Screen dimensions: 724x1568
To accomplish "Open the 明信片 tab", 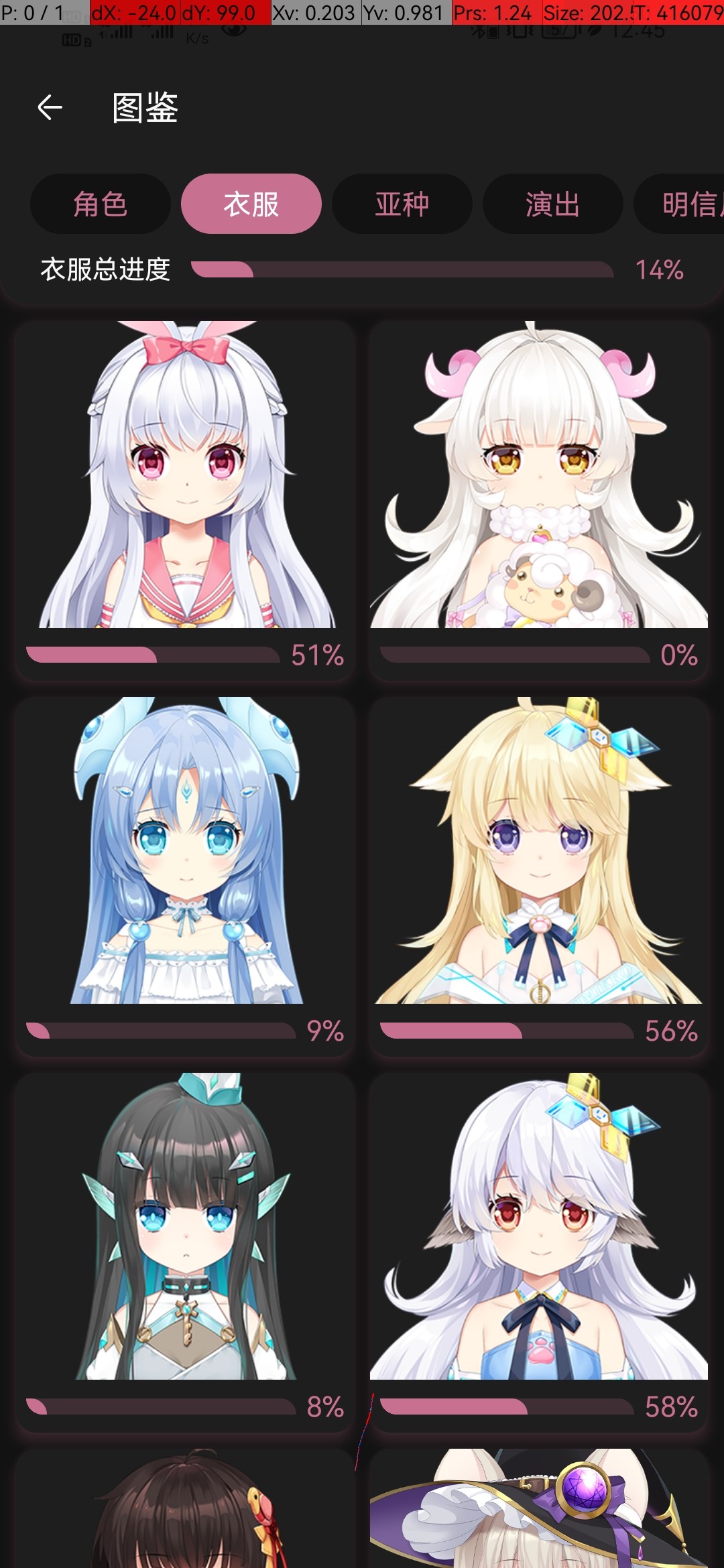I will click(x=684, y=204).
